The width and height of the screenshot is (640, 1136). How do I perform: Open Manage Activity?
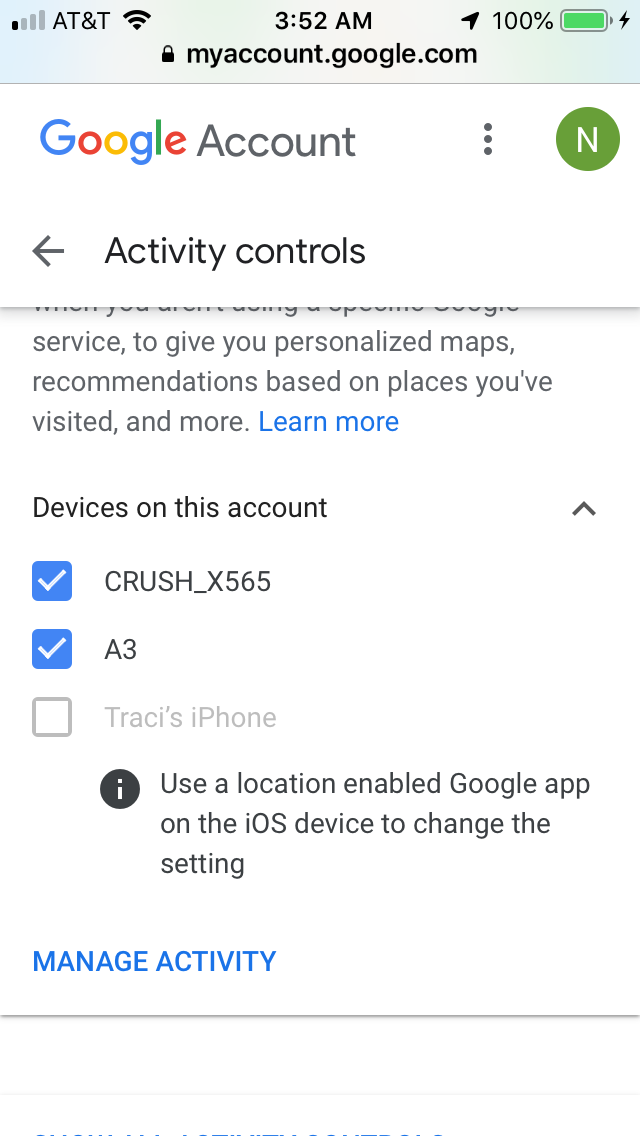tap(154, 961)
